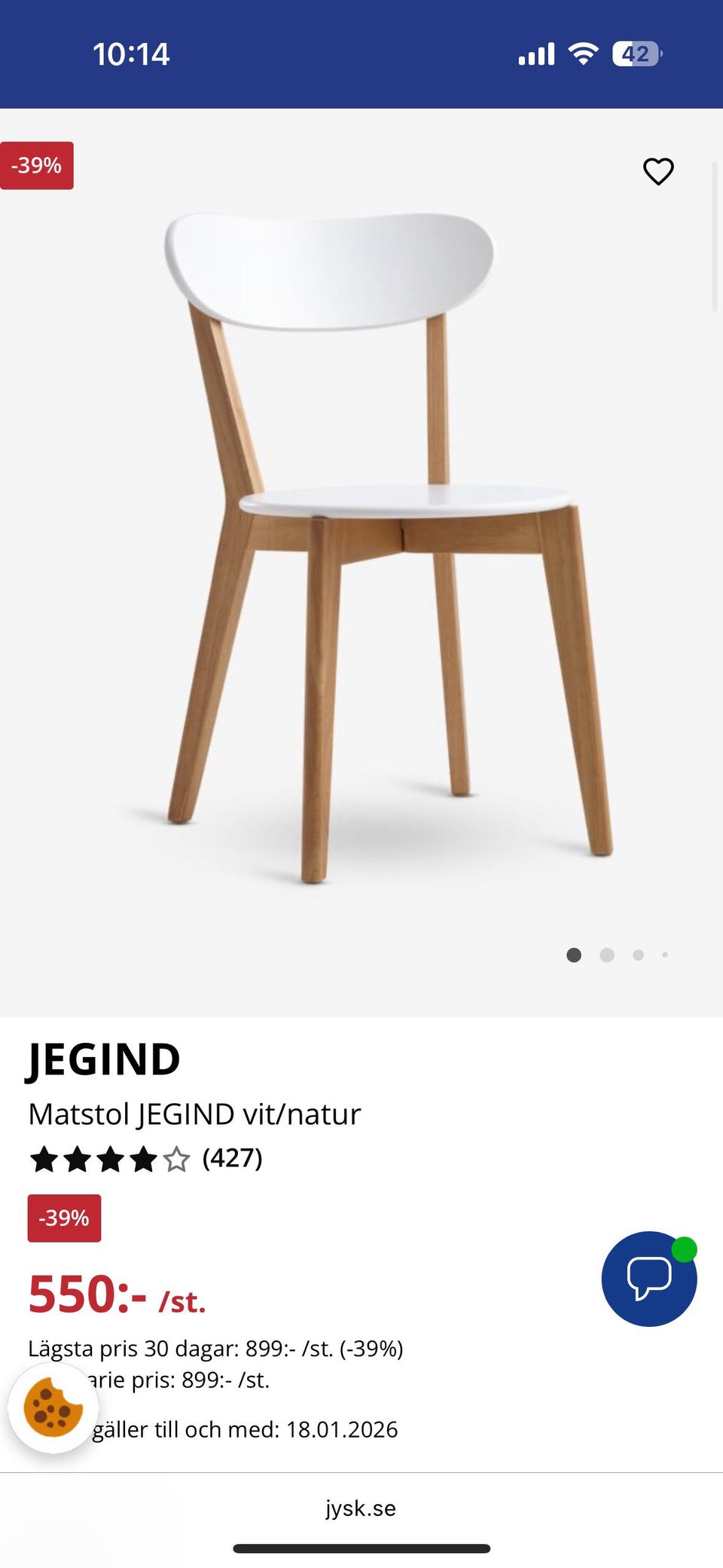Tap the cellular signal bars icon
The image size is (723, 1568).
tap(538, 53)
